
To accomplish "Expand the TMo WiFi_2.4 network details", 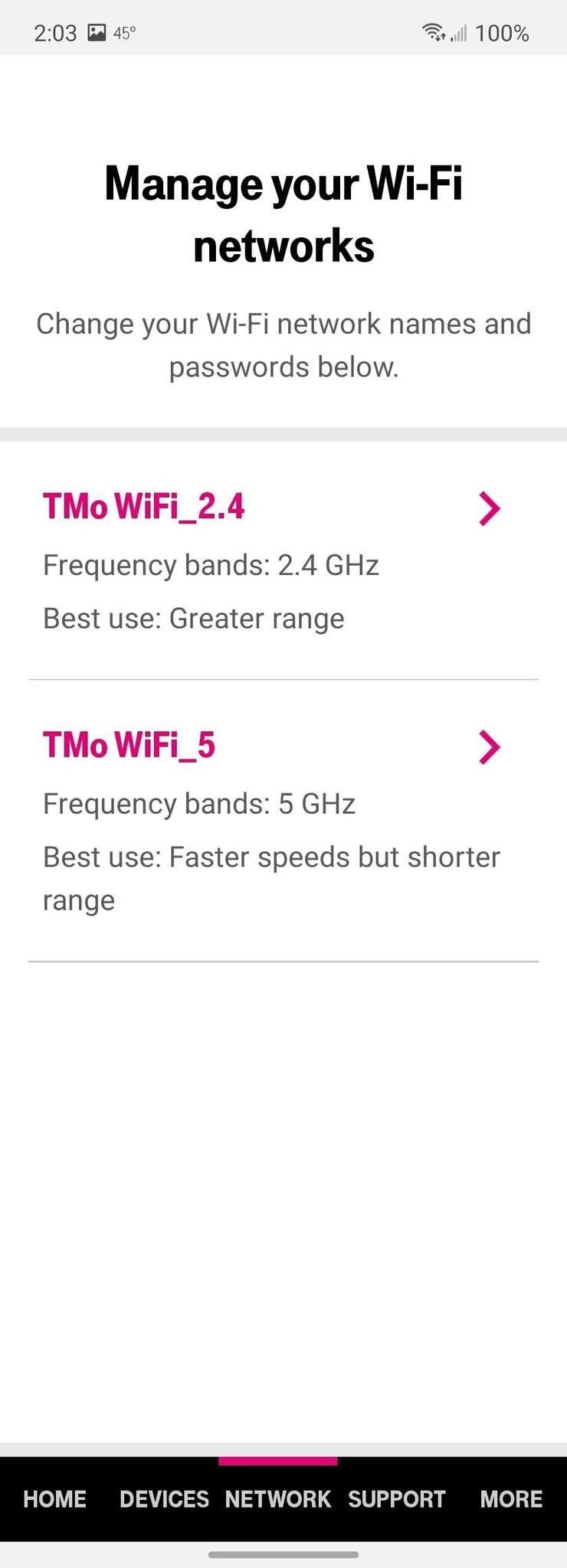I will tap(489, 508).
